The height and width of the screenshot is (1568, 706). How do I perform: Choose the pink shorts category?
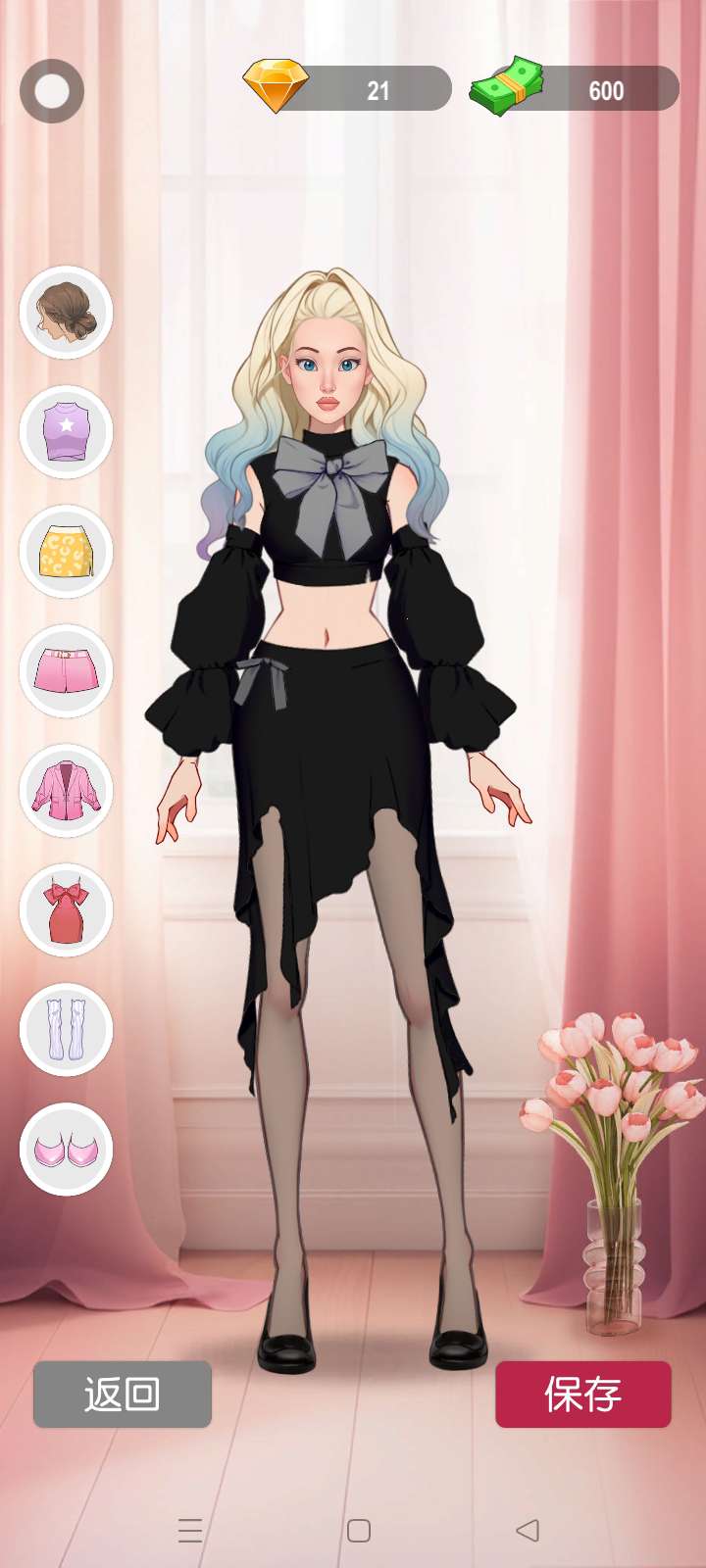coord(66,671)
